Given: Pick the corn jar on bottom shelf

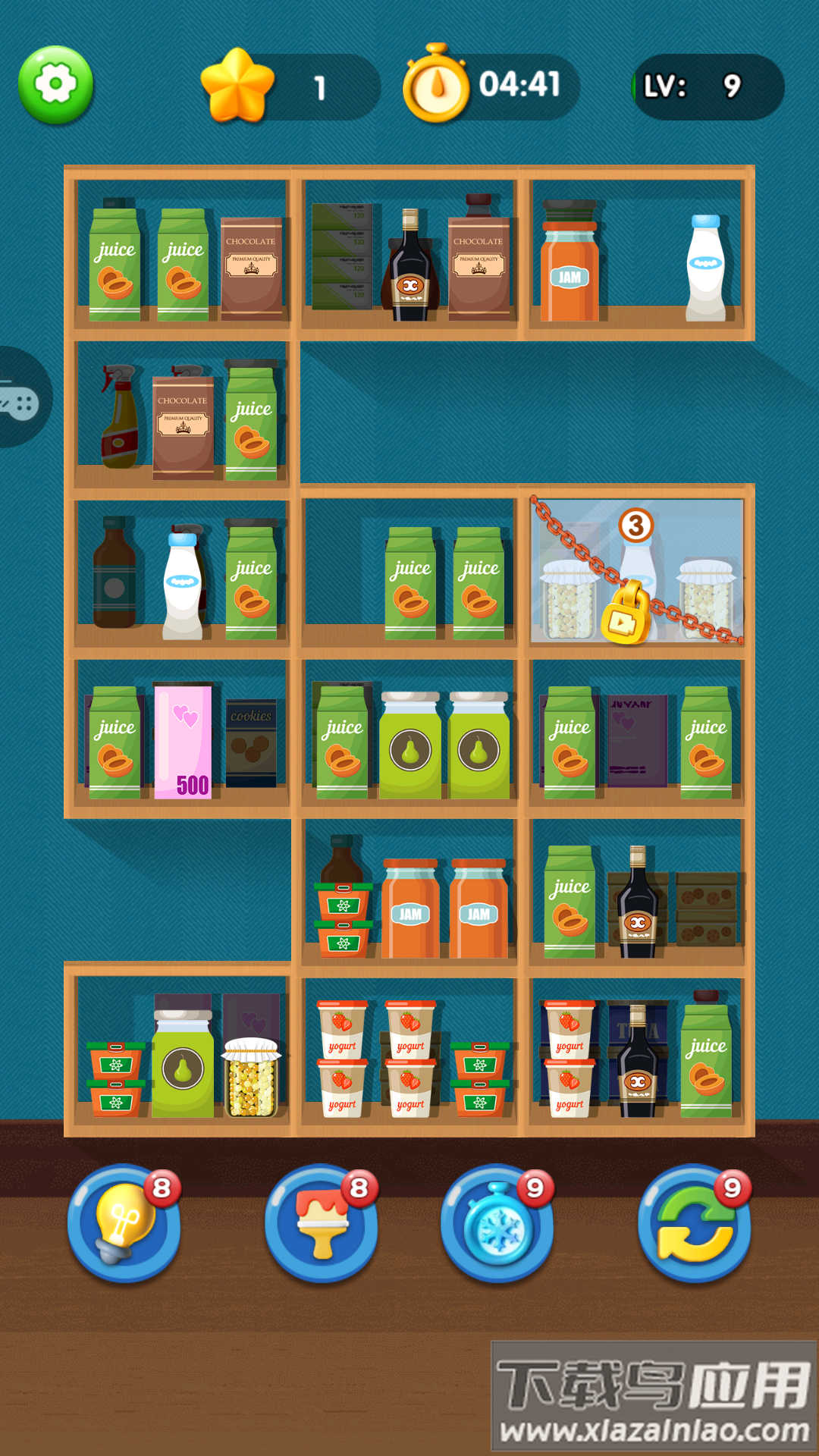Looking at the screenshot, I should [x=251, y=1077].
